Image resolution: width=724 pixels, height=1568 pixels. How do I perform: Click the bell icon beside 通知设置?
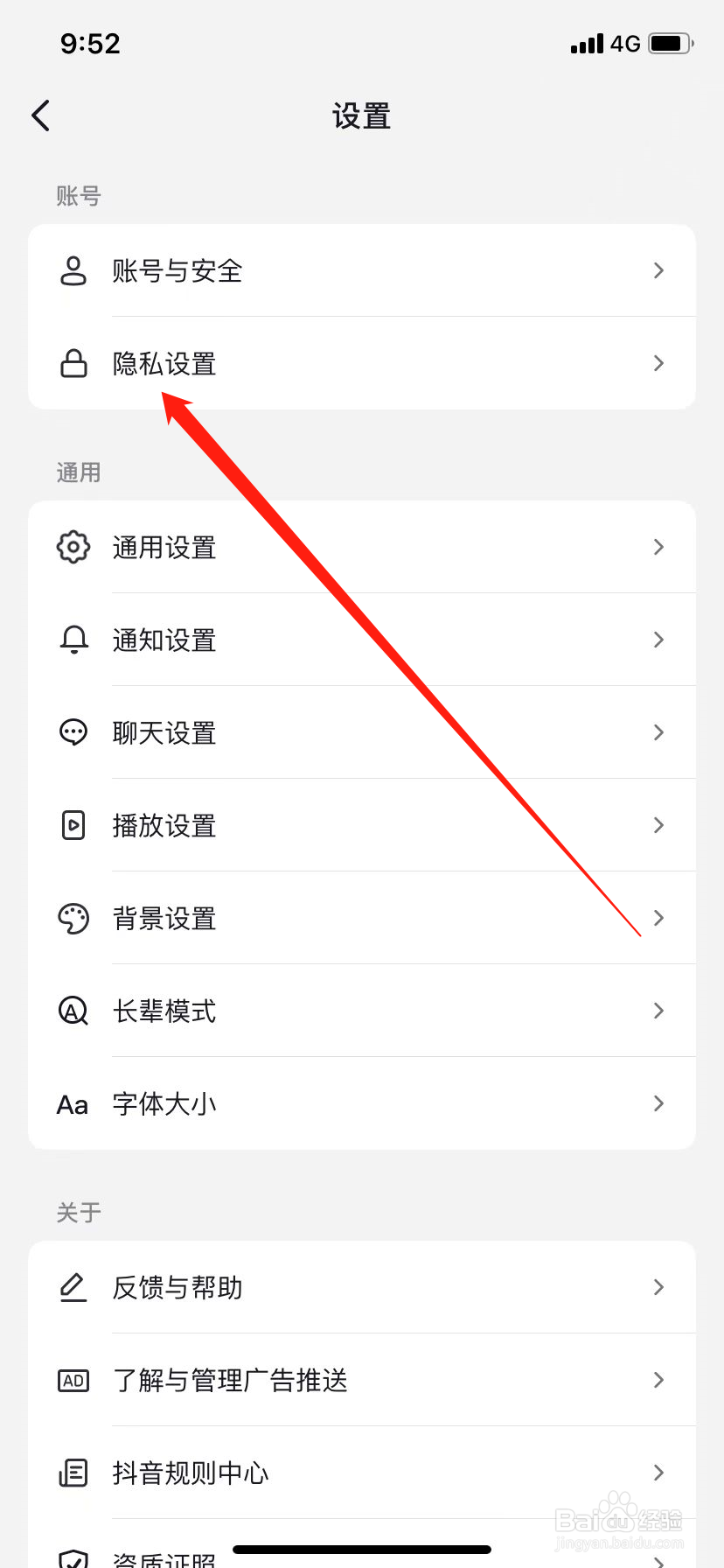click(x=73, y=640)
